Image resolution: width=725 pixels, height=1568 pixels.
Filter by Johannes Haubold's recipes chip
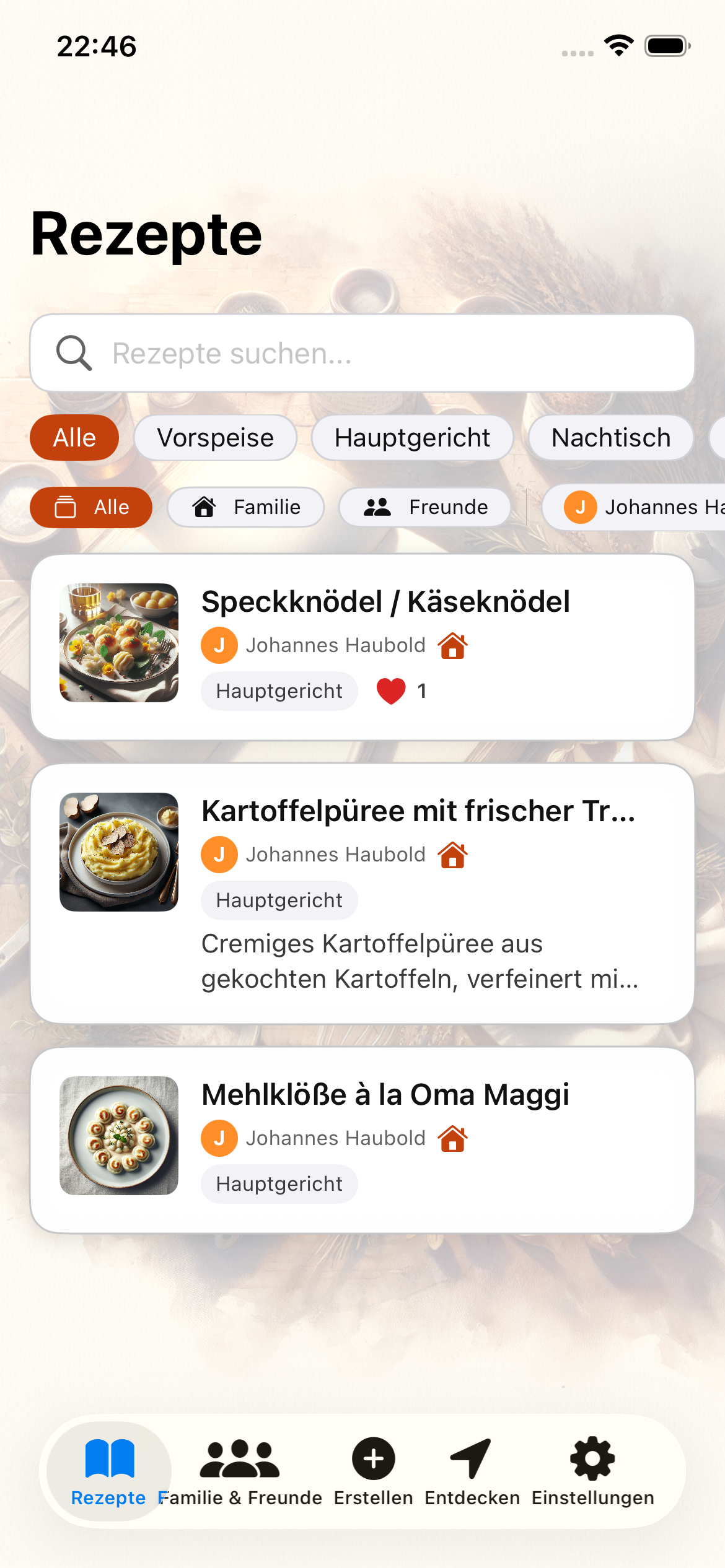tap(638, 507)
